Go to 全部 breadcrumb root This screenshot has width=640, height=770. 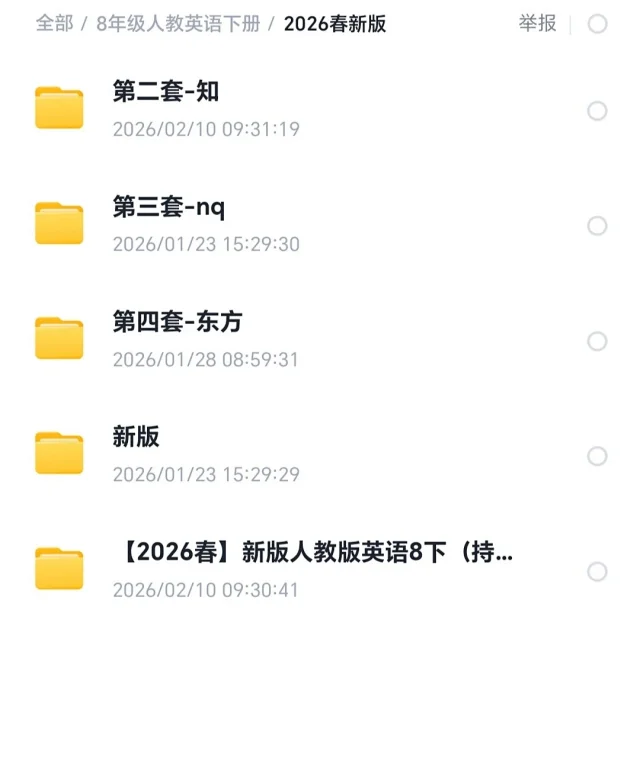(54, 23)
